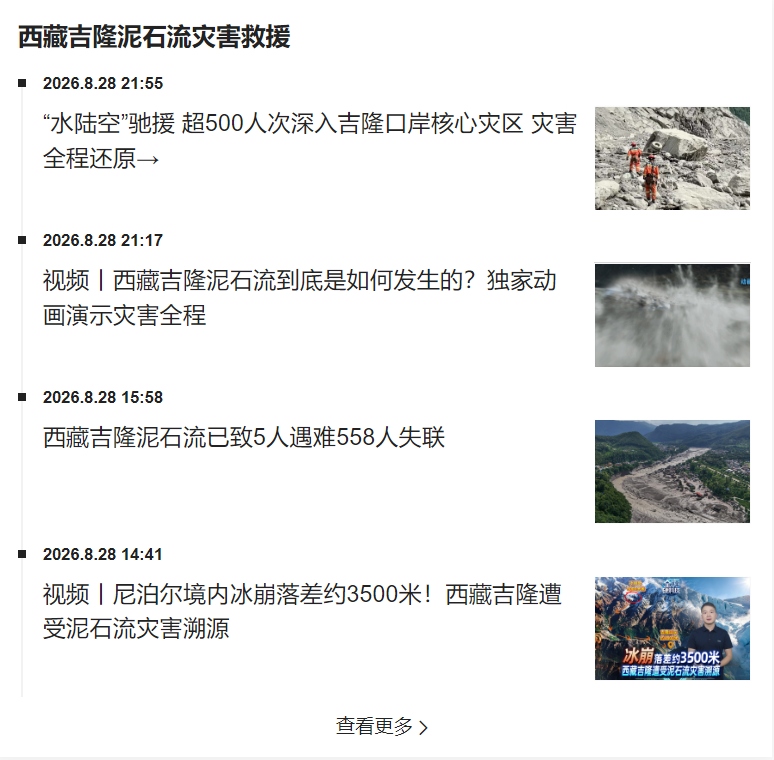Image resolution: width=774 pixels, height=760 pixels.
Task: Tap the 冰崩落差约3500米 presenter thumbnail
Action: [672, 628]
